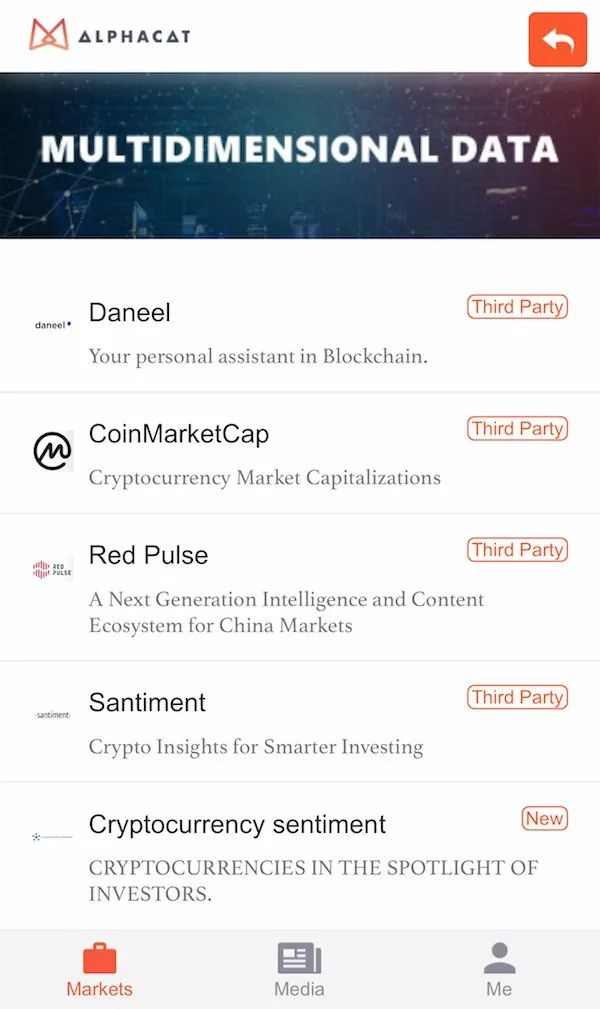Open Santiment crypto insights
The width and height of the screenshot is (600, 1009).
pos(300,722)
